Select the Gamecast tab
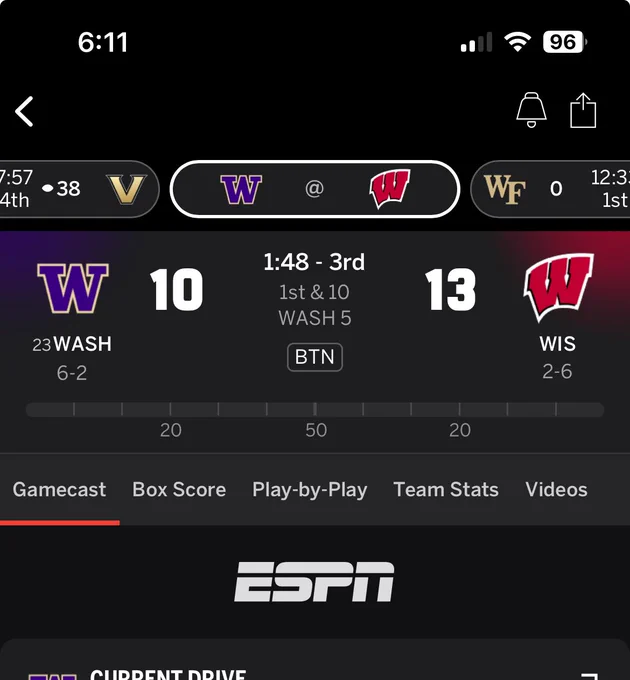The image size is (630, 680). 59,490
